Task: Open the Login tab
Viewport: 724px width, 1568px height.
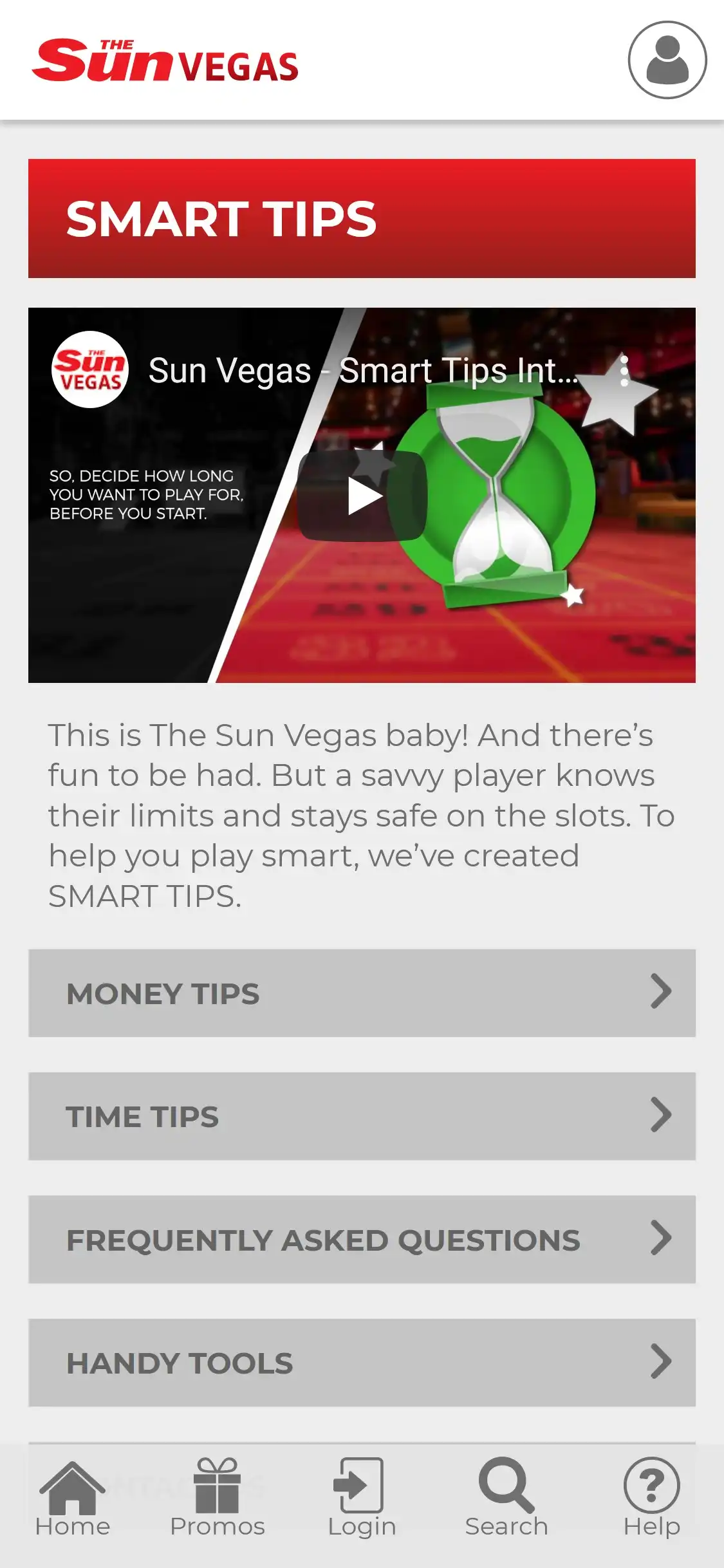Action: coord(362,1497)
